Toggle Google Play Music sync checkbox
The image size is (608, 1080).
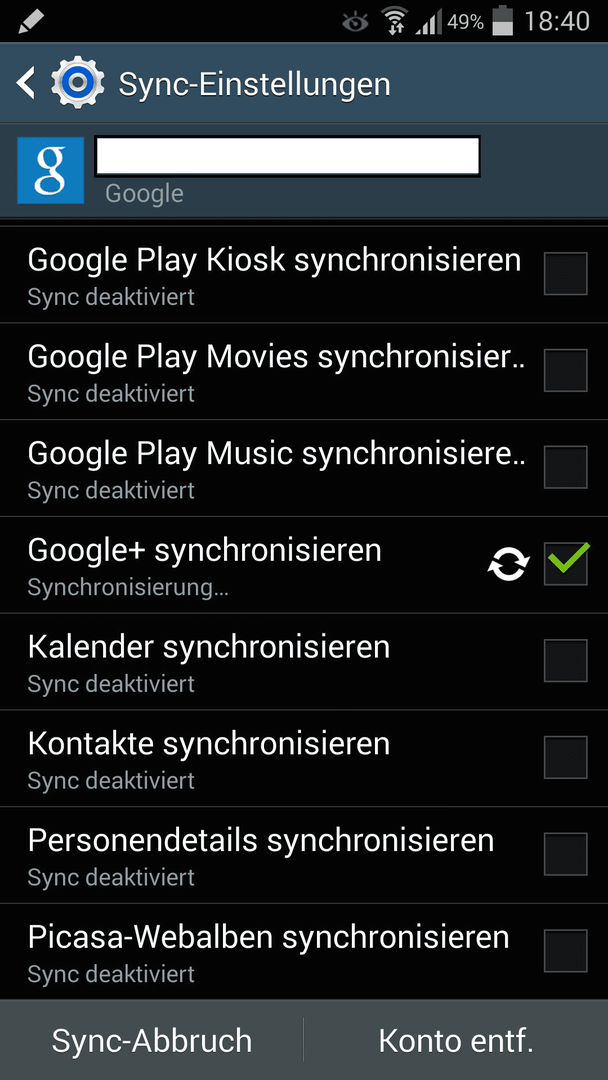[x=565, y=467]
